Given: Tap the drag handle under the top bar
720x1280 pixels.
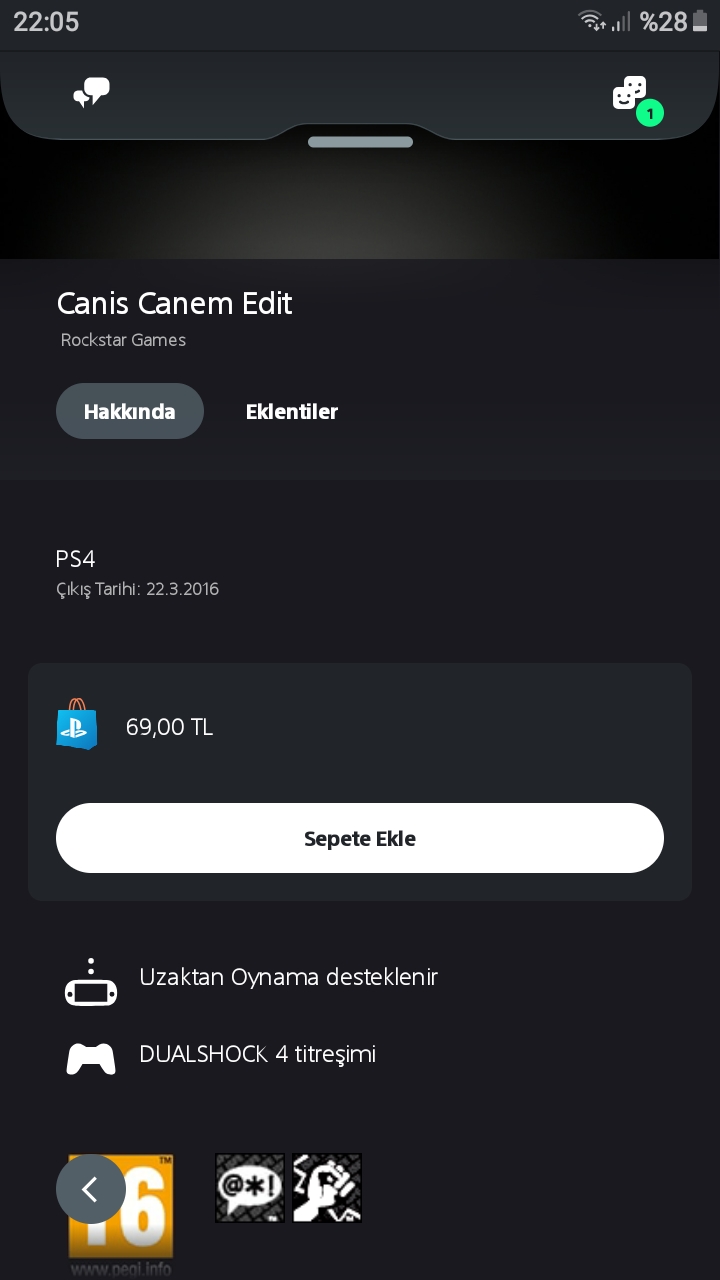Looking at the screenshot, I should pos(360,142).
